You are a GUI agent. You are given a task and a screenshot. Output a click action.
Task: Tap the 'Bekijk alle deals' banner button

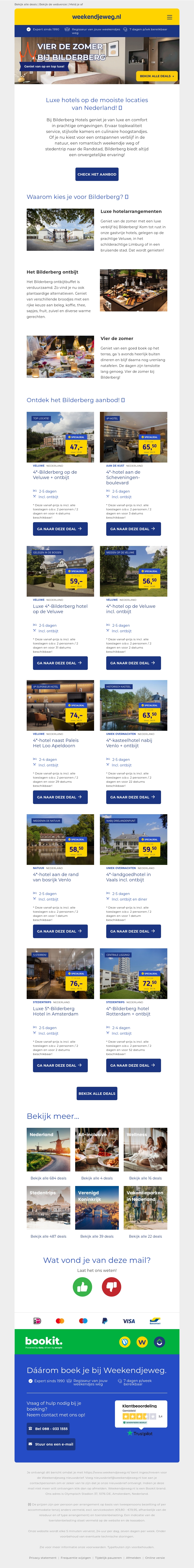click(157, 76)
